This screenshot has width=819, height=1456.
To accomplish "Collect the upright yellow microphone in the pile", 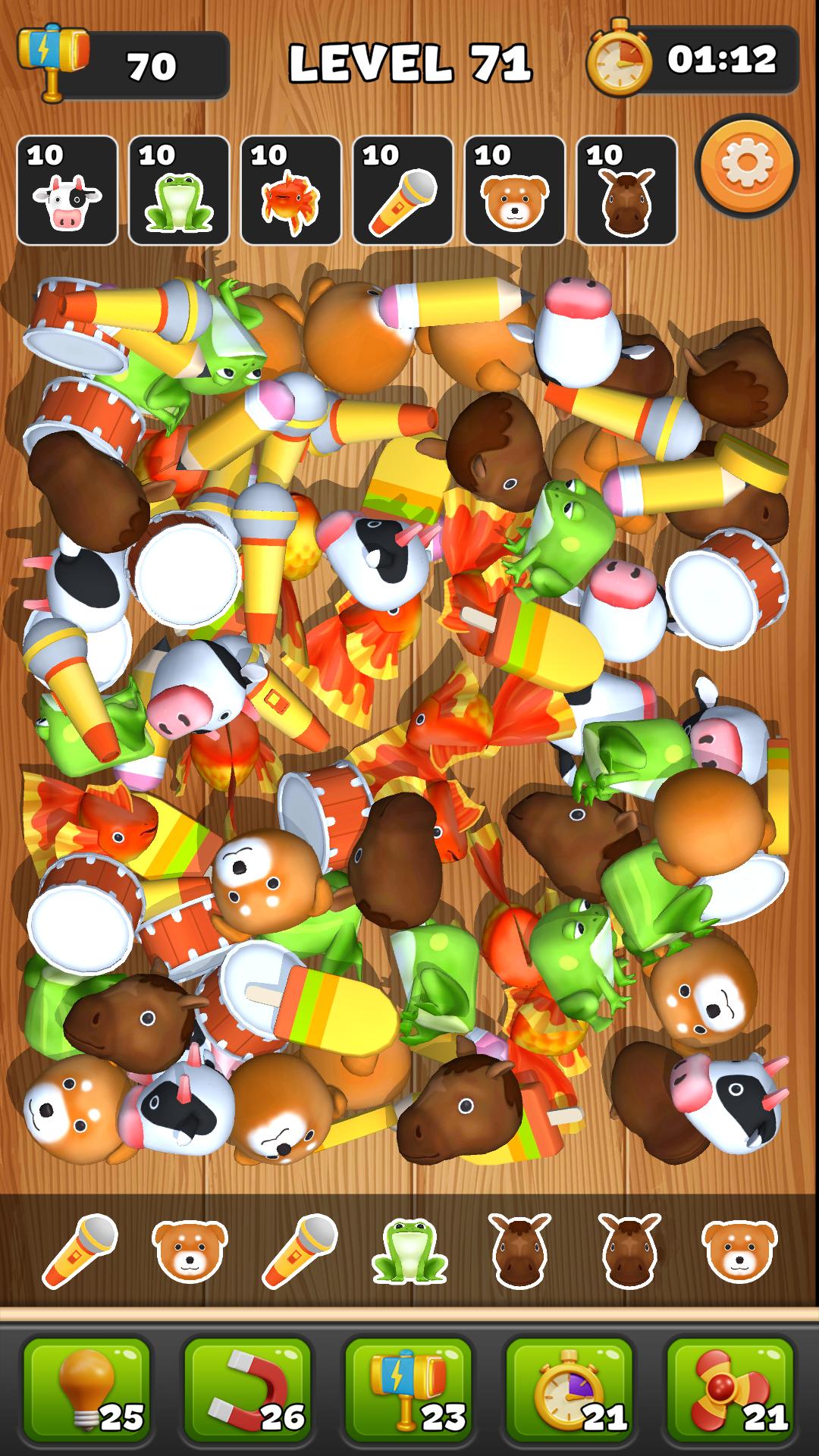I will (262, 561).
